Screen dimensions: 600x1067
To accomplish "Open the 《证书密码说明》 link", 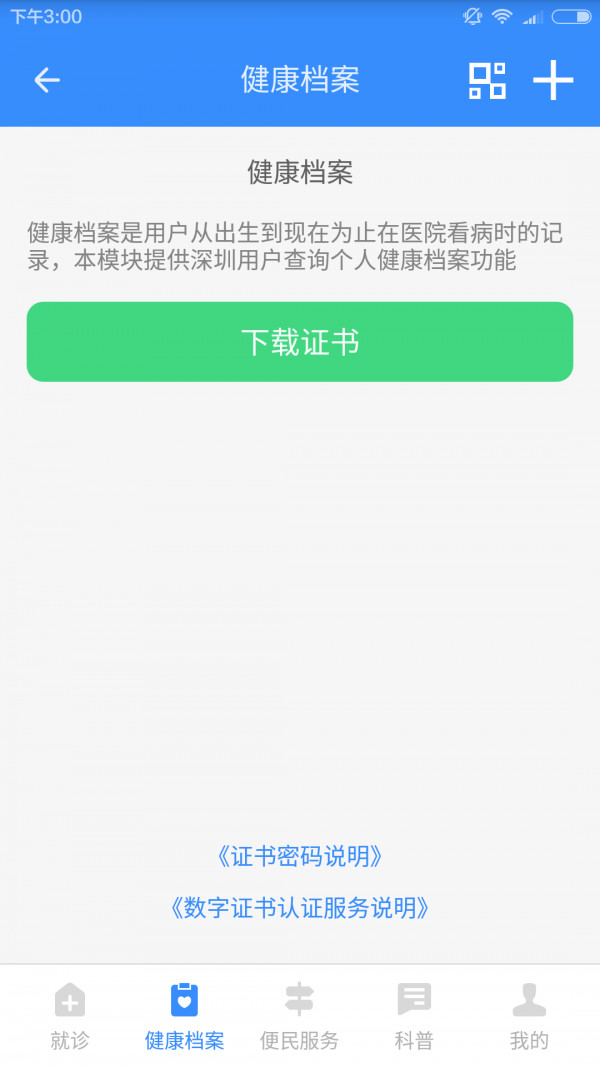I will pos(300,856).
